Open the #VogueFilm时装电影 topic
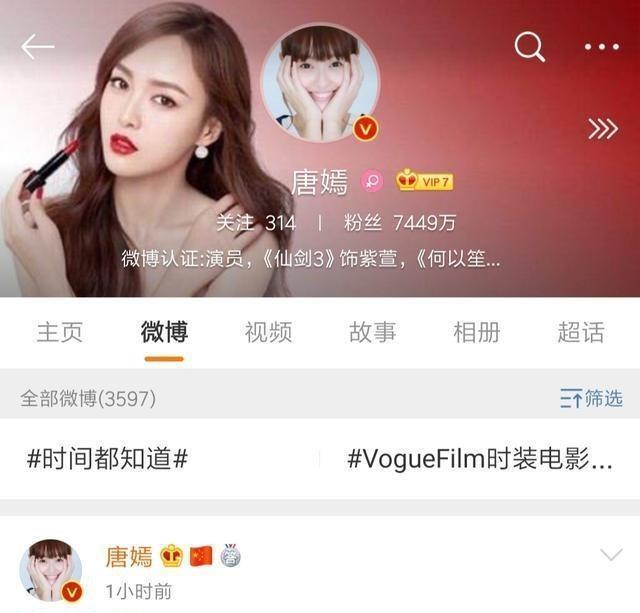 click(480, 459)
